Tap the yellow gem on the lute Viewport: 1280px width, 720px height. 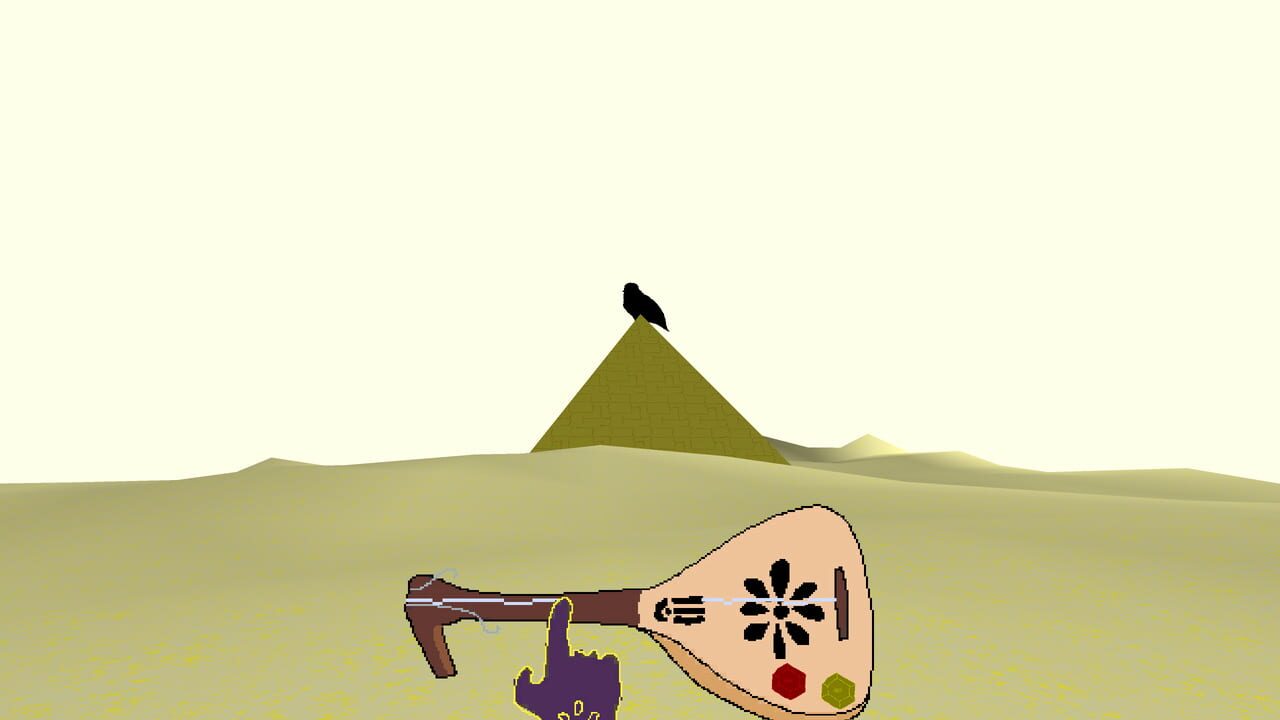[838, 690]
